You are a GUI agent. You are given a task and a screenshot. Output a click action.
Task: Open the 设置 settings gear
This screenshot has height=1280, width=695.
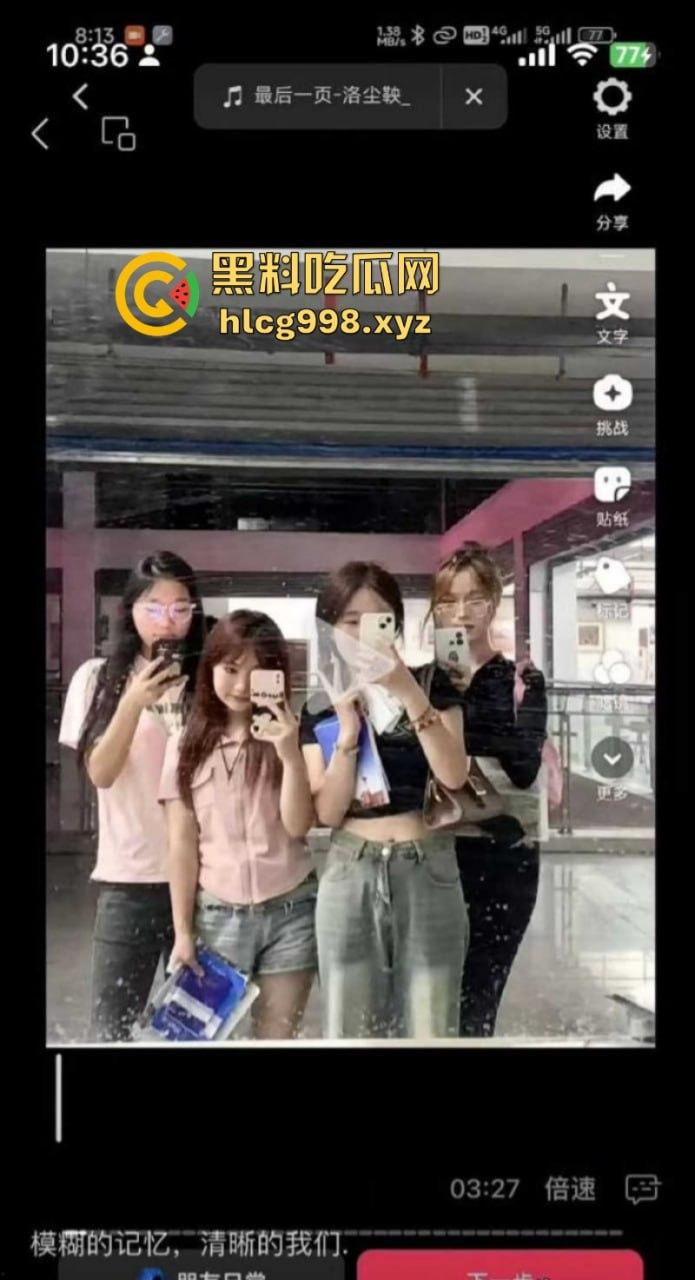click(x=612, y=100)
